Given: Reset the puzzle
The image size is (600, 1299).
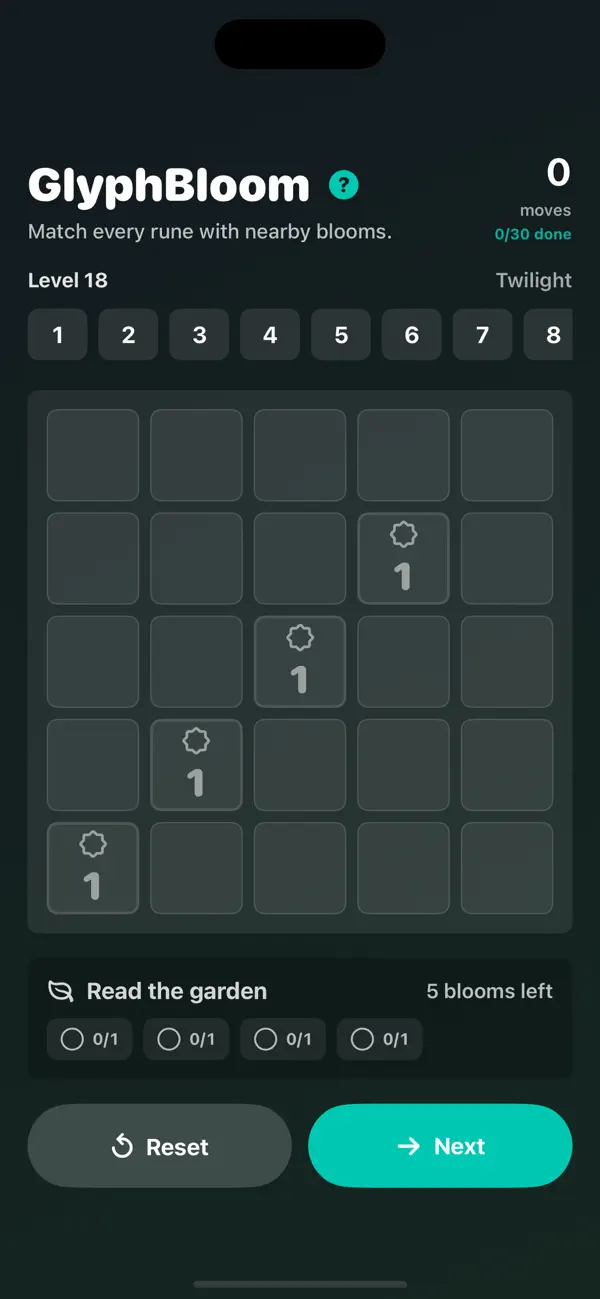Looking at the screenshot, I should [x=160, y=1146].
